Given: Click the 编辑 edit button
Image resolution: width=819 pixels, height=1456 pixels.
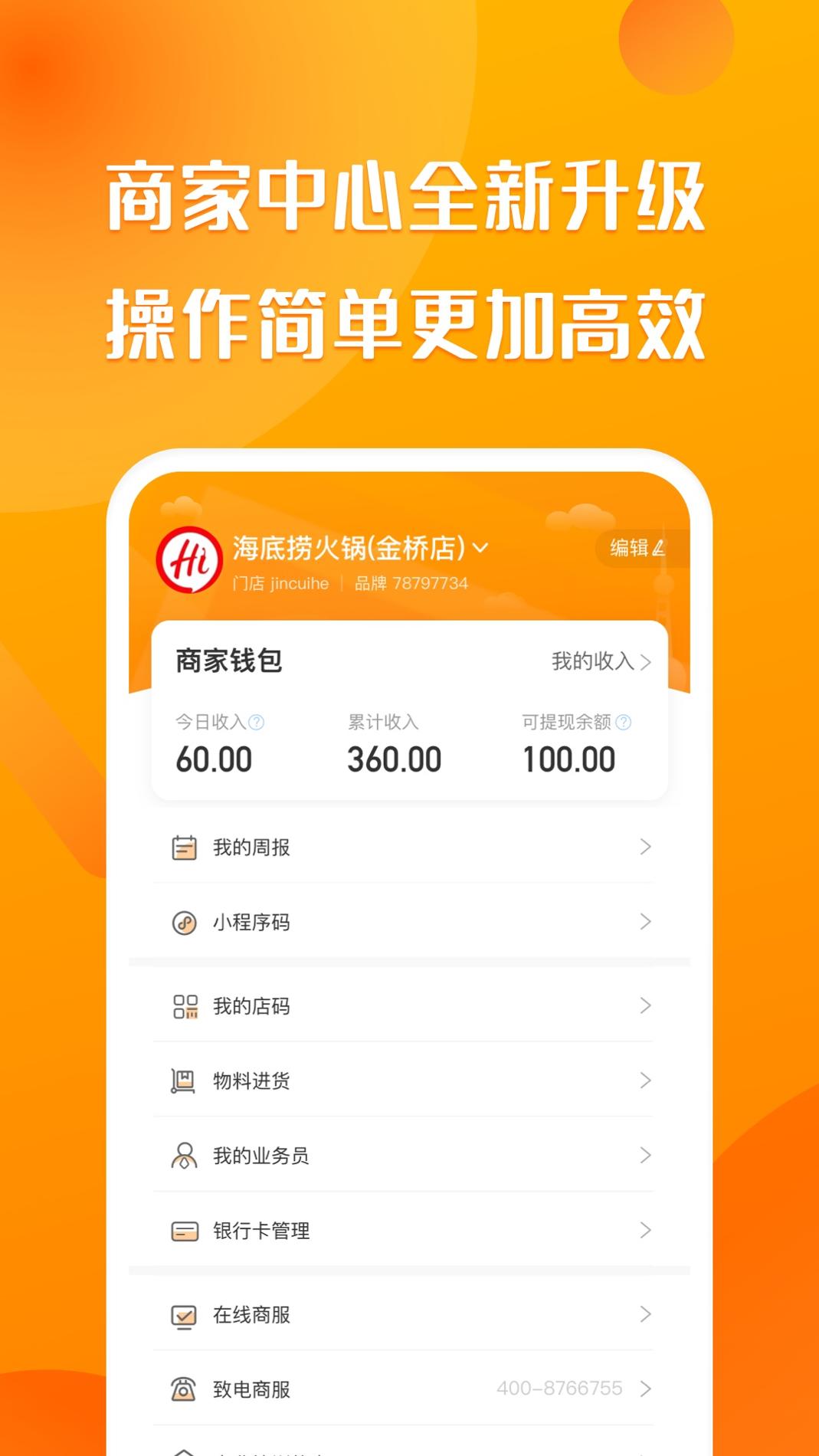Looking at the screenshot, I should point(634,549).
